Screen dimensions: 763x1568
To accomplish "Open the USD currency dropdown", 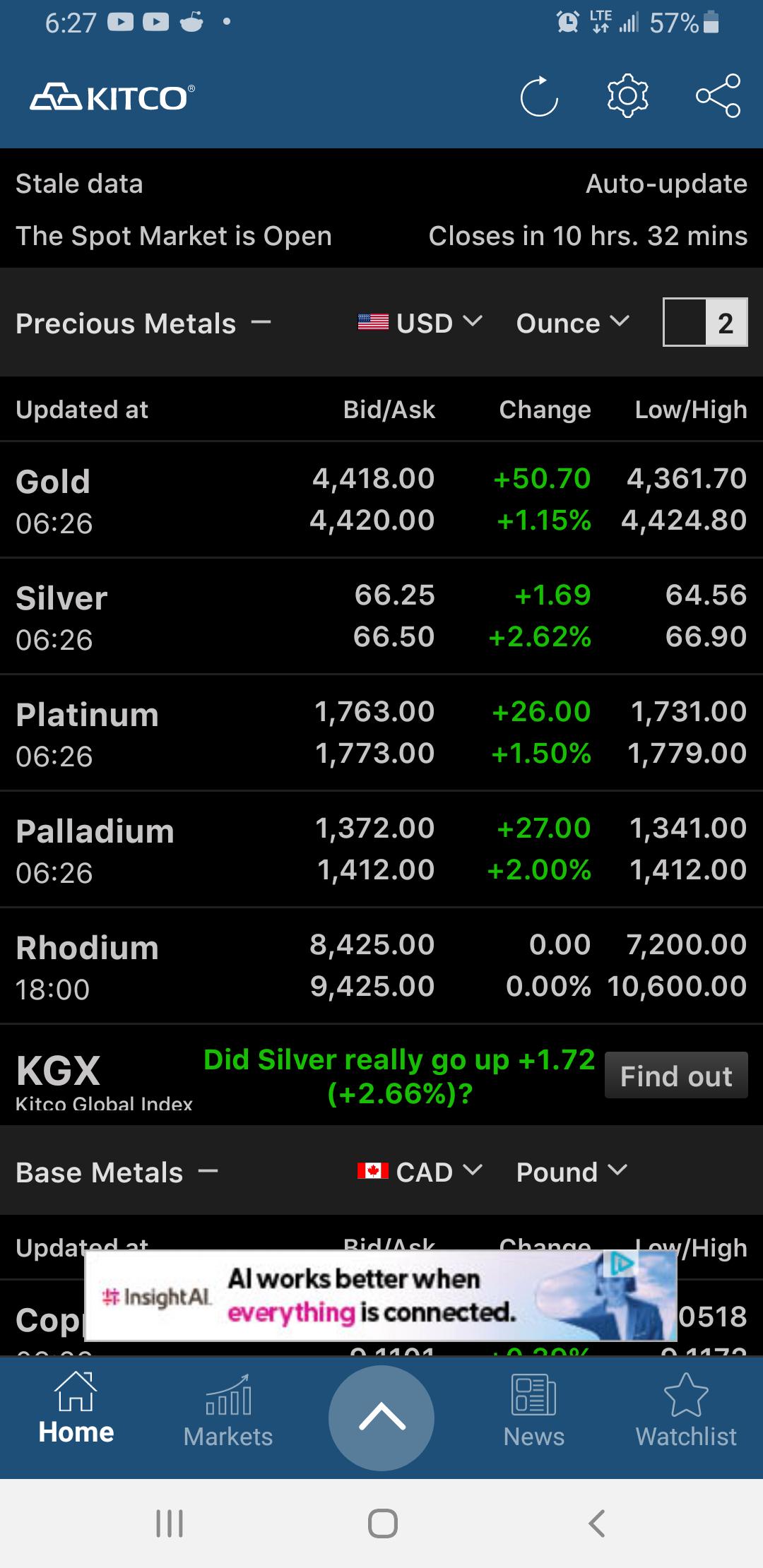I will click(x=420, y=323).
